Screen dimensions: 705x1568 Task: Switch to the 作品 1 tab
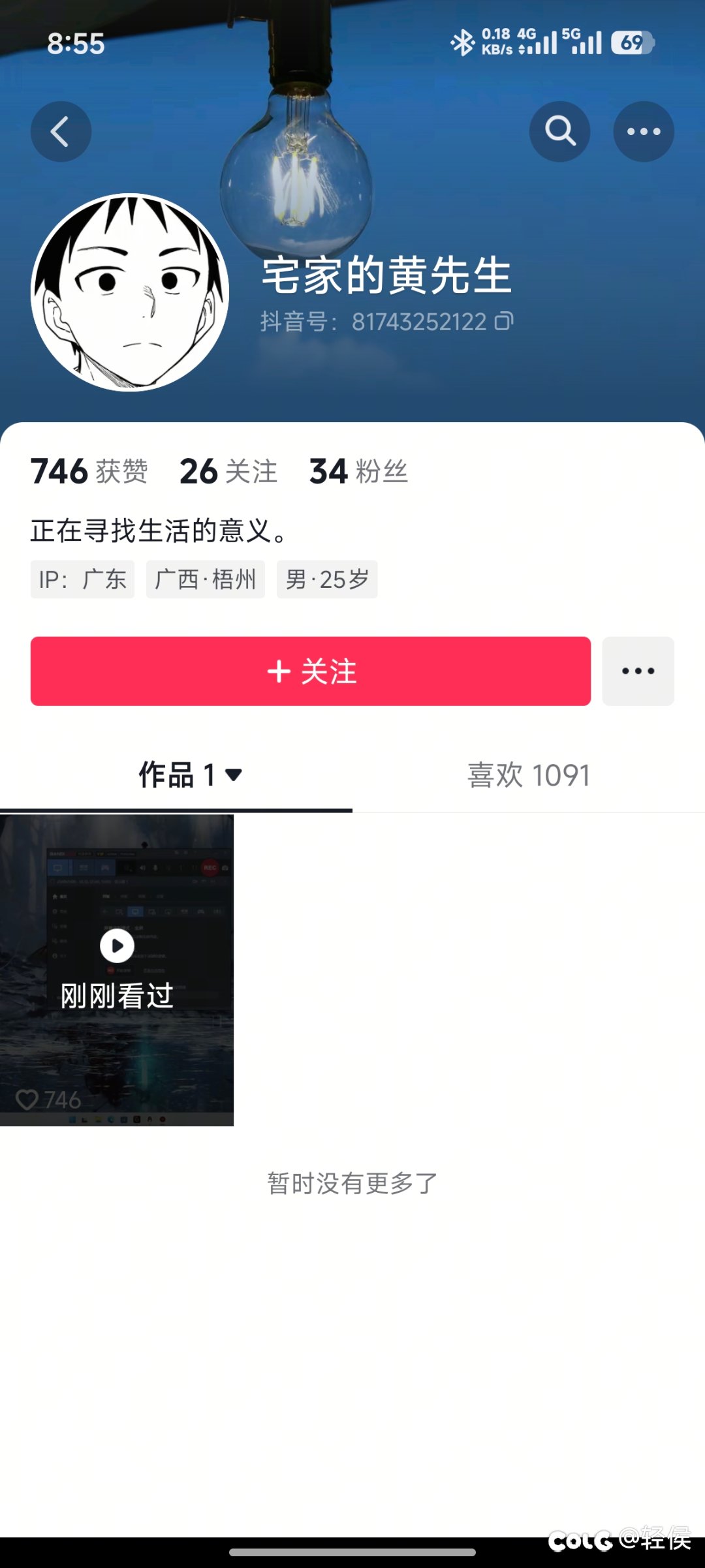point(189,775)
